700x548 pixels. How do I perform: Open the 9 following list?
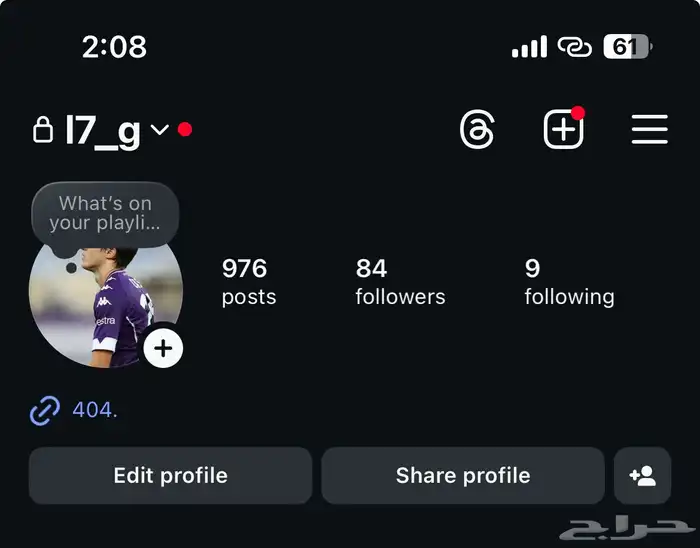coord(569,281)
